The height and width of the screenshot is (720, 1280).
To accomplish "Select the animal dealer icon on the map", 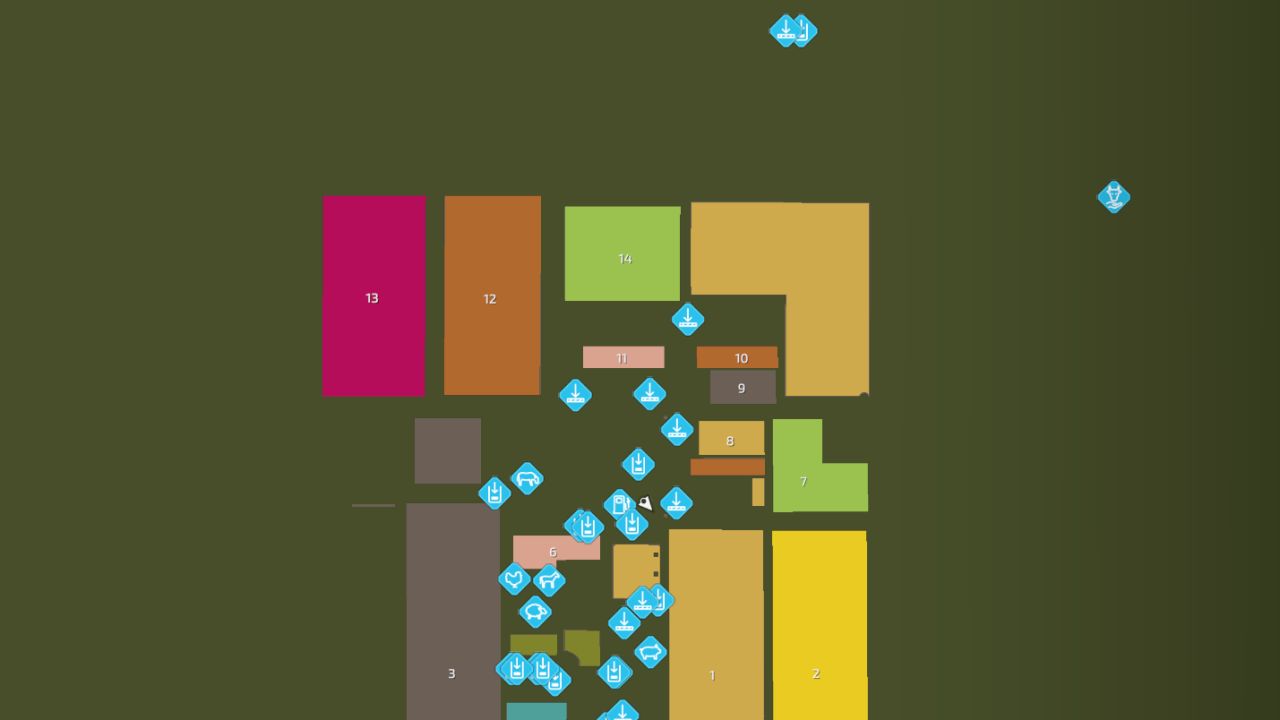I will [x=1113, y=197].
